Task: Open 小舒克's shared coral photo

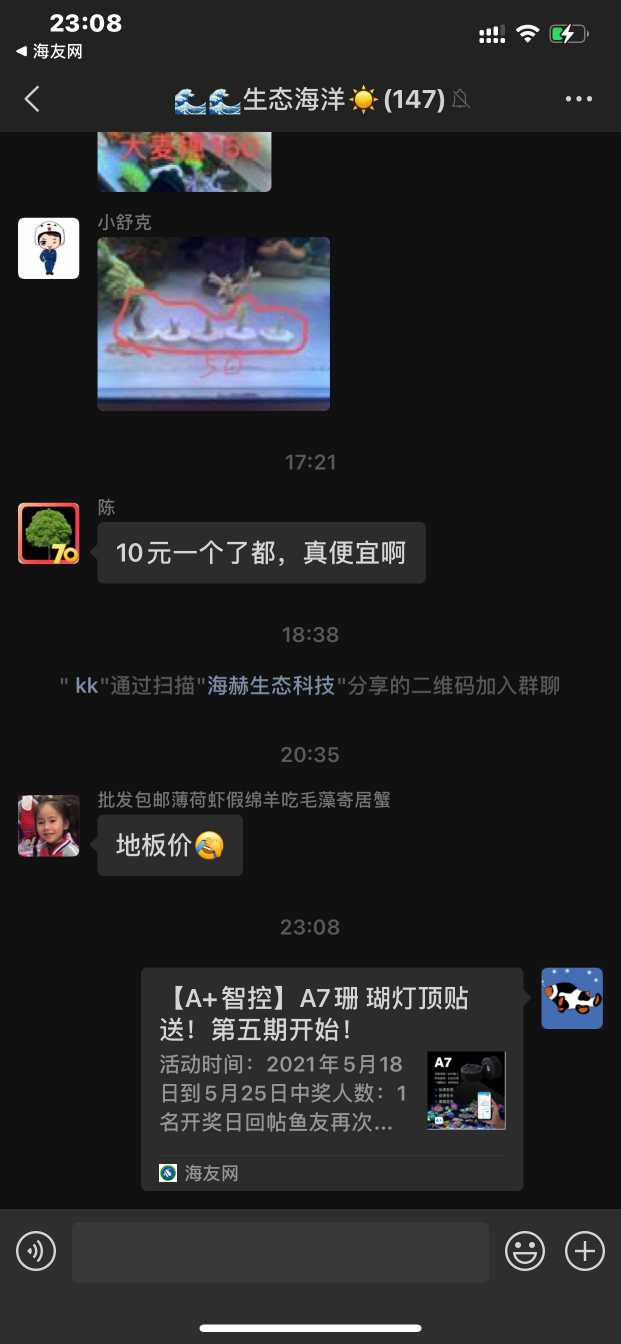Action: coord(213,324)
